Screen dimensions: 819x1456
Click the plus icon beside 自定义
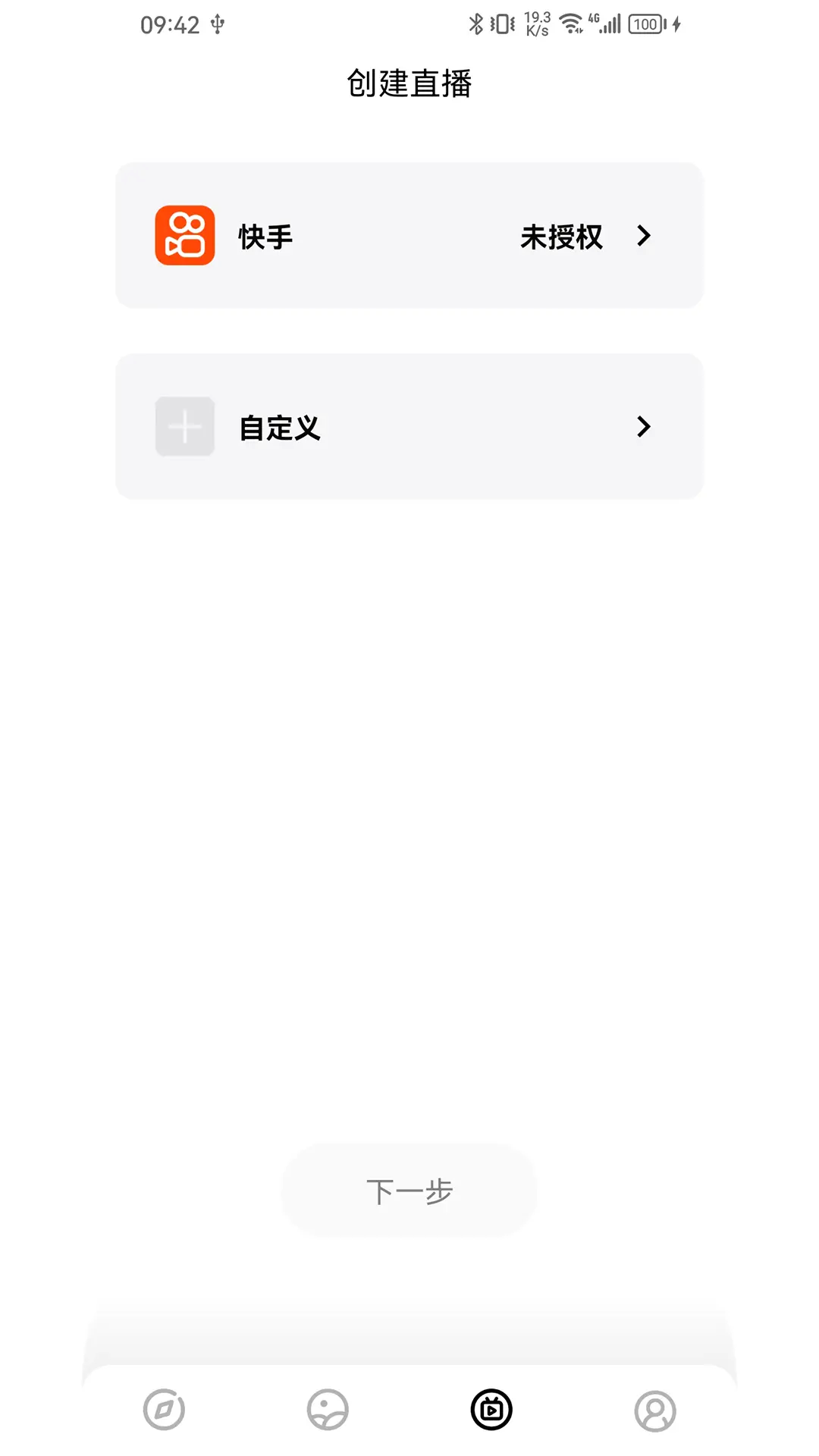(x=184, y=427)
